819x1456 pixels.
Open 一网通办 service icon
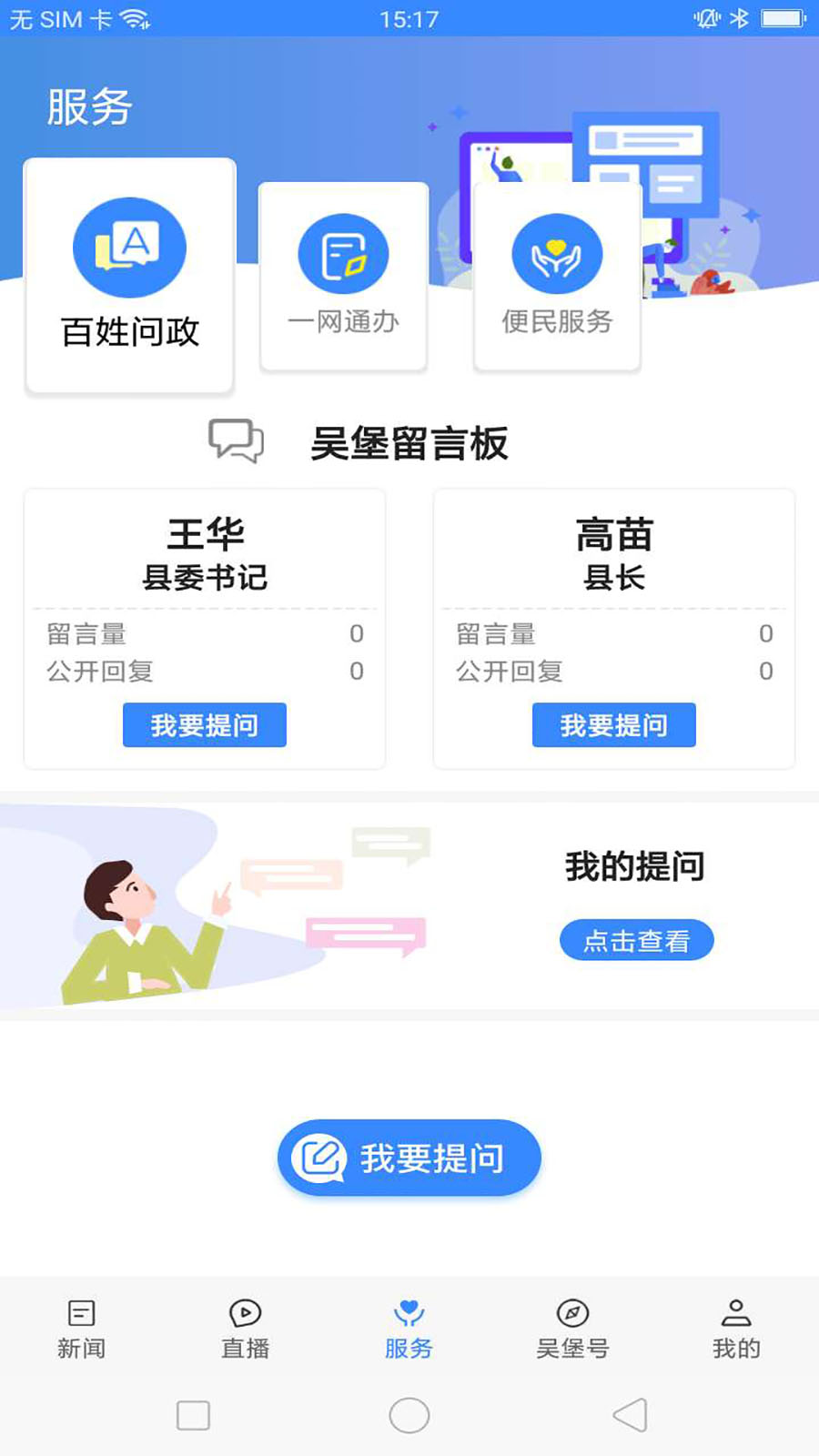tap(342, 255)
